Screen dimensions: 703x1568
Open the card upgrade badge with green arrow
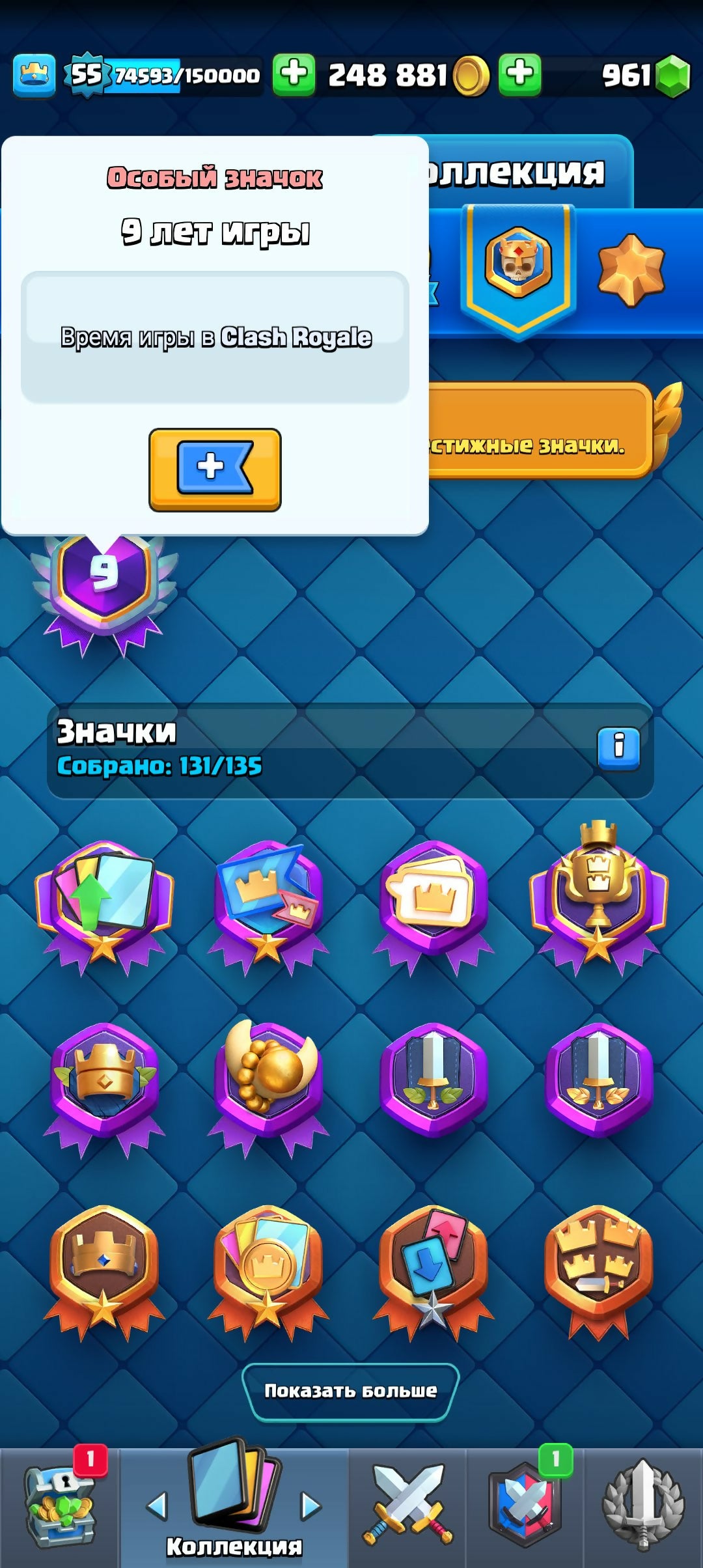point(104,902)
